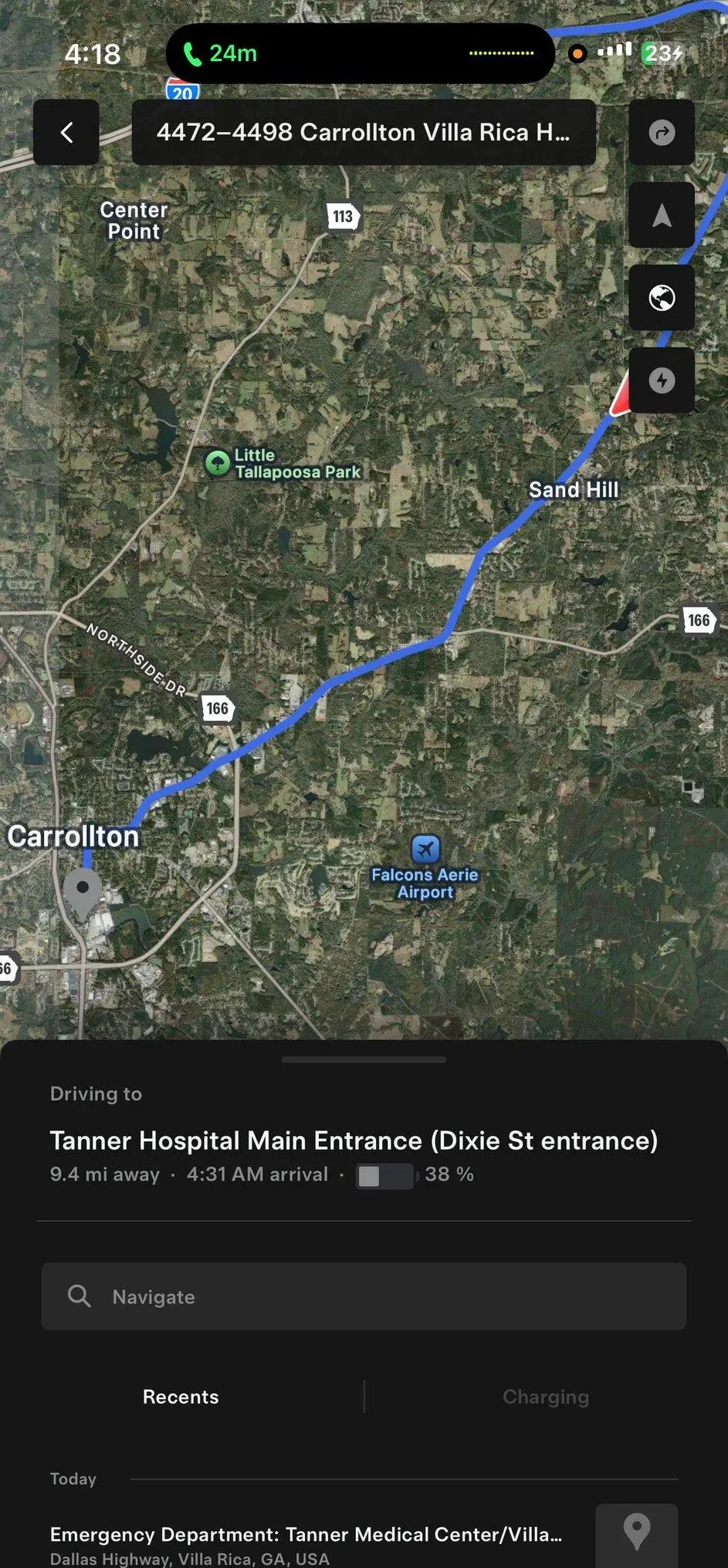
Task: Share the current route
Action: (x=662, y=133)
